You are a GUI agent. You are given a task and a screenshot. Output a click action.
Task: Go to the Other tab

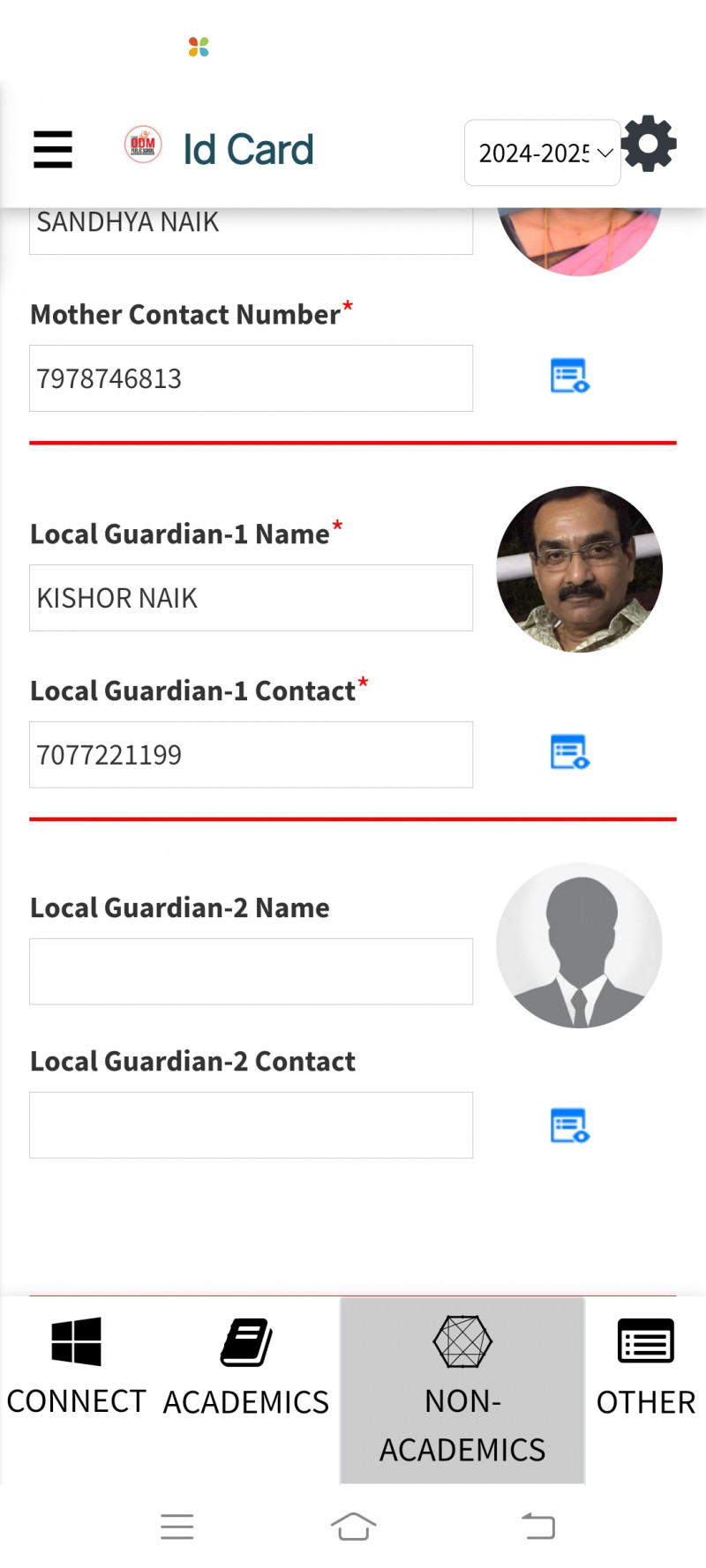pyautogui.click(x=646, y=1367)
